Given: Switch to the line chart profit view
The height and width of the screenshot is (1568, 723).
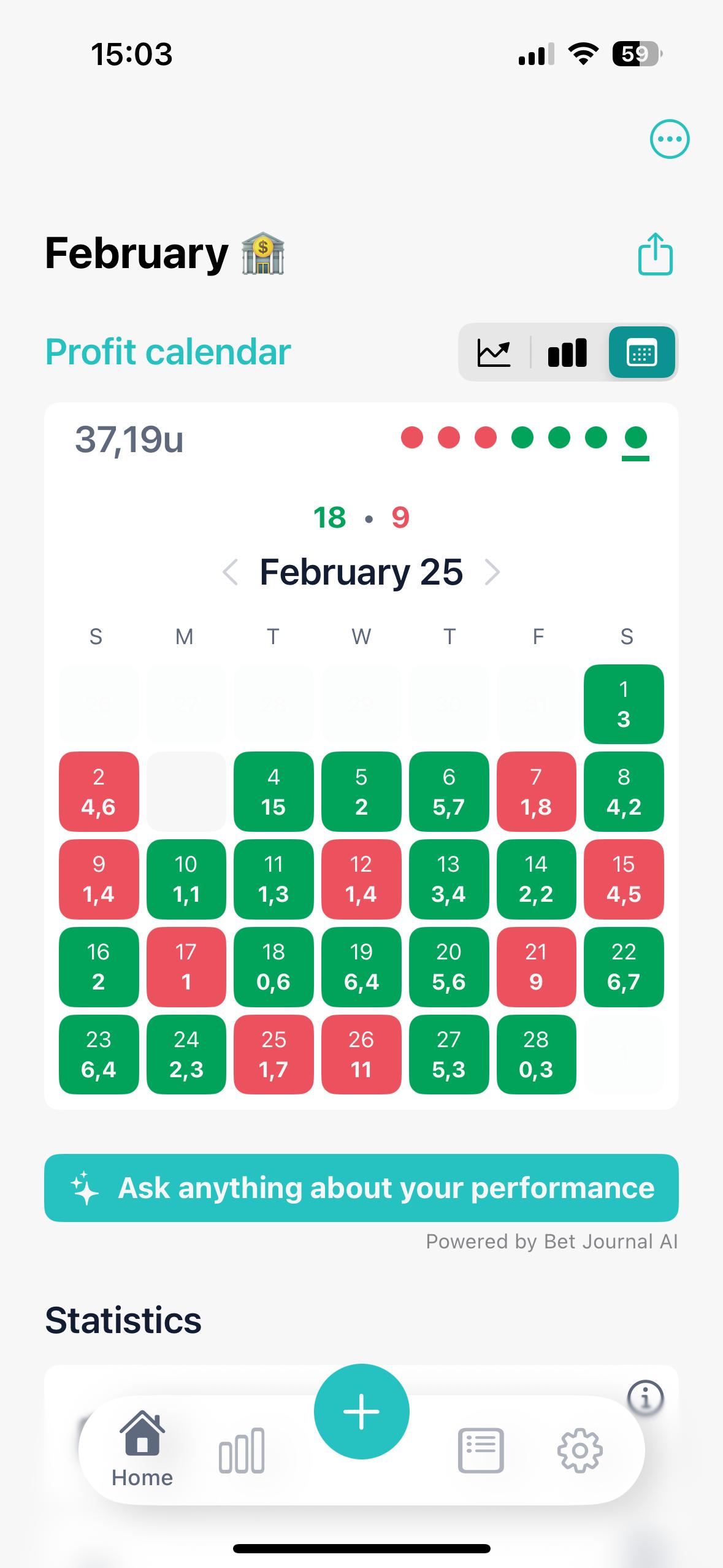Looking at the screenshot, I should 492,352.
